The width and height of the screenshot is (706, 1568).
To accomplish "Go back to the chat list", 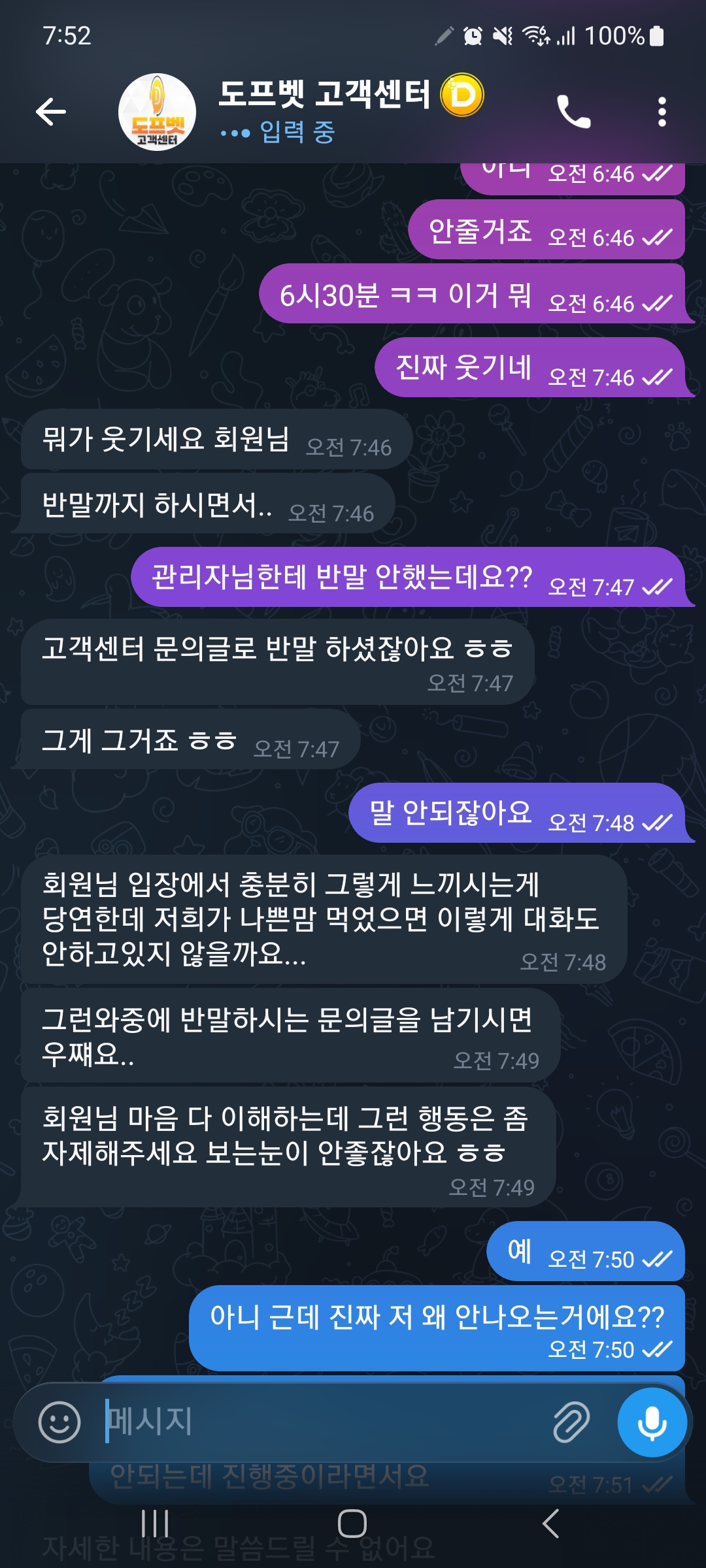I will pos(51,112).
